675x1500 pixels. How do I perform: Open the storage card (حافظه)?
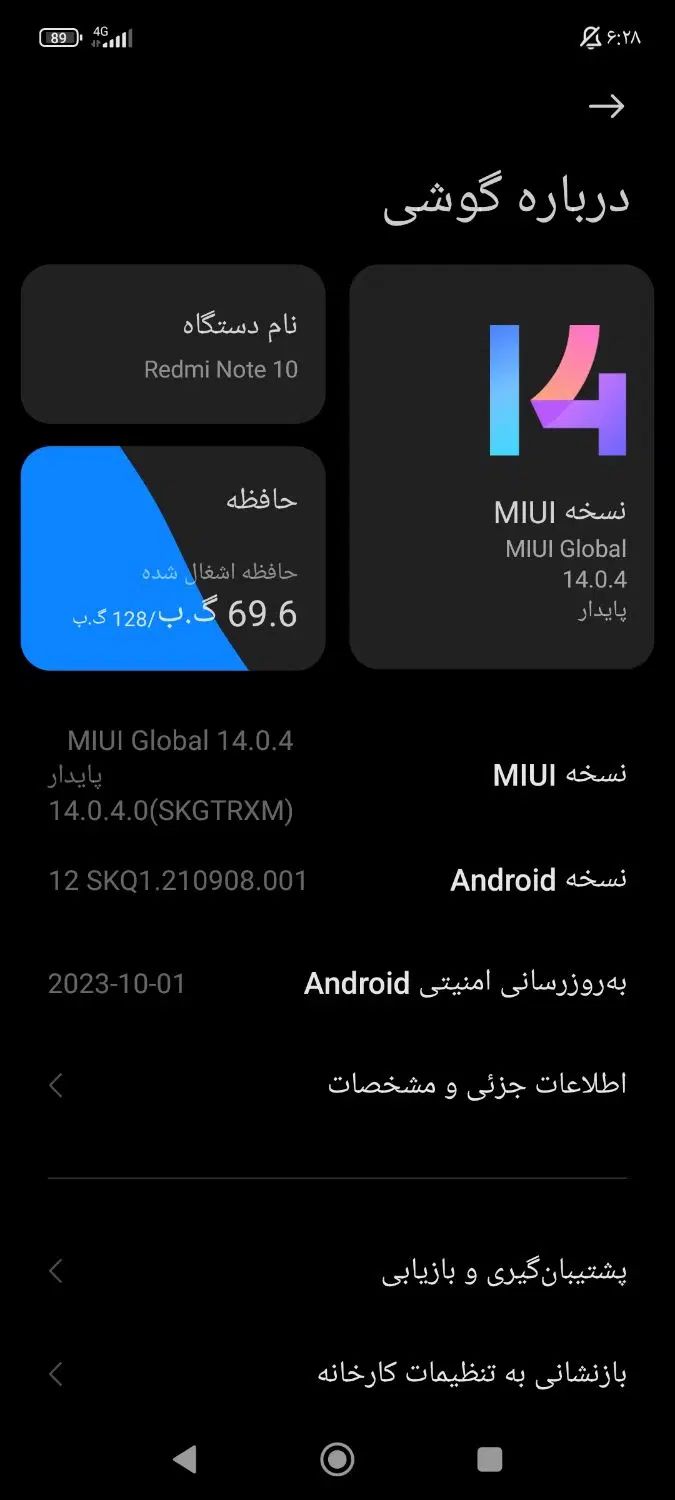pos(173,558)
